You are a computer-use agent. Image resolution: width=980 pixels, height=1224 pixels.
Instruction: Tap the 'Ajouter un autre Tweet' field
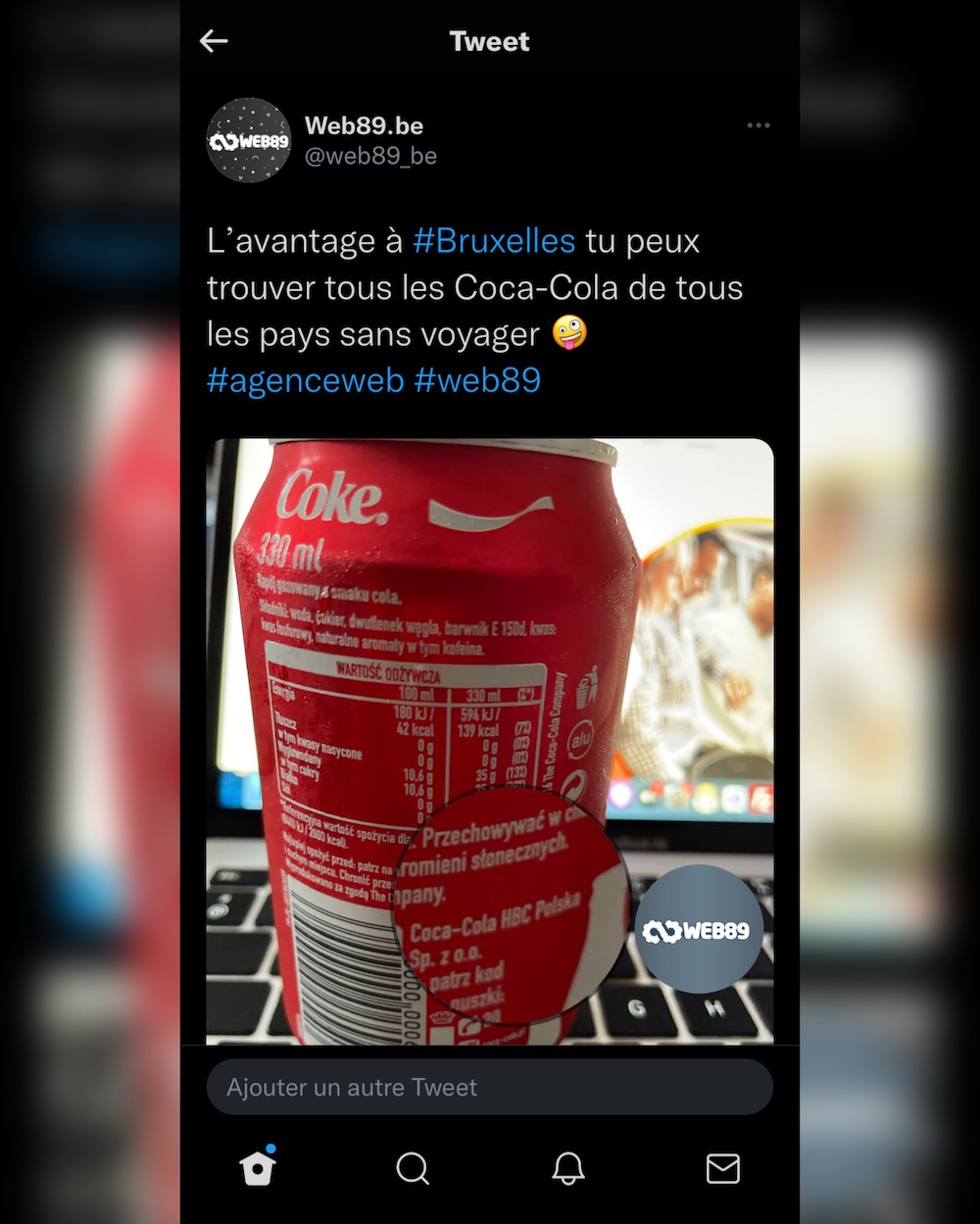[489, 1087]
